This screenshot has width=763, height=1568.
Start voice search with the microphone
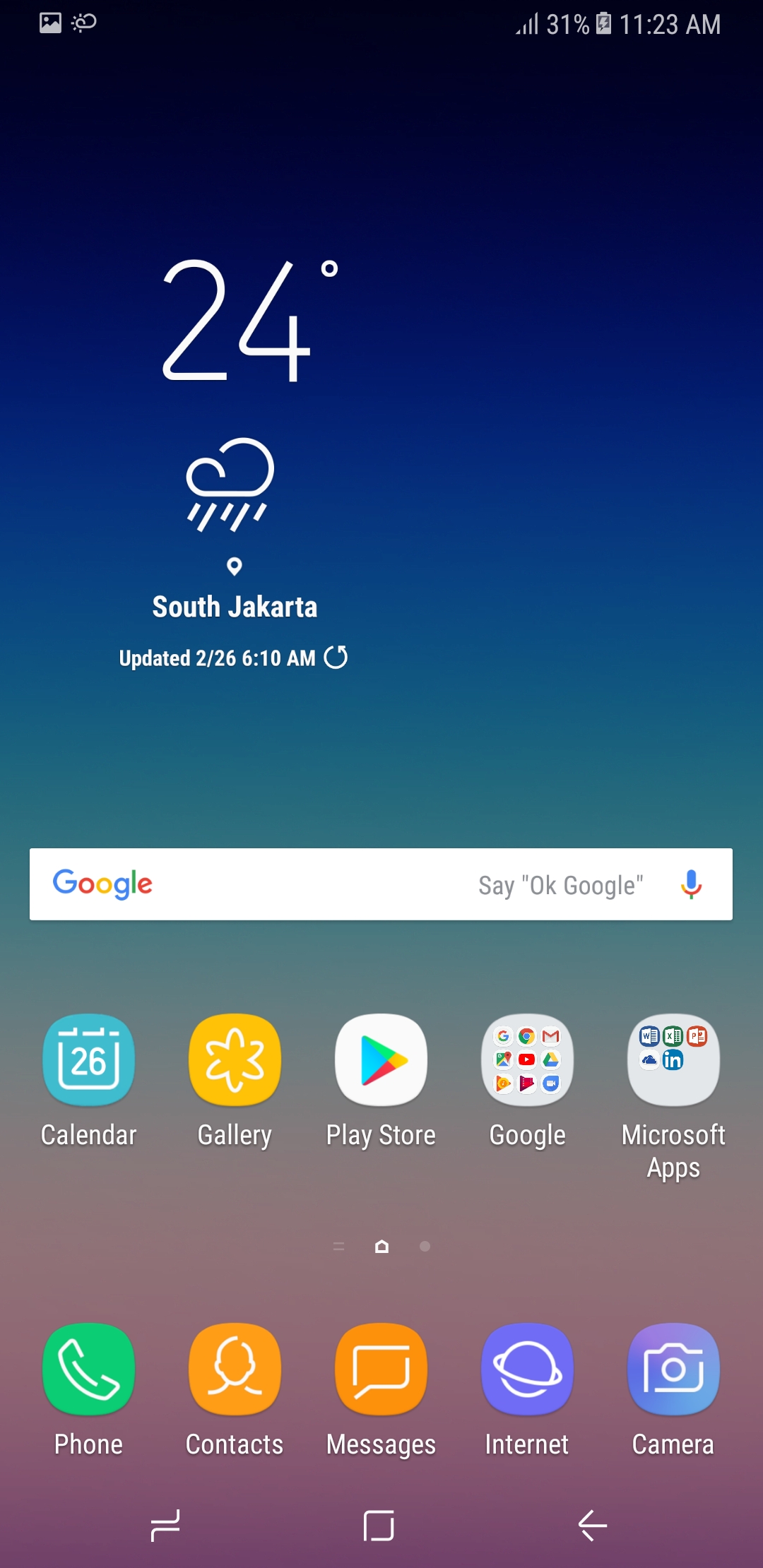tap(691, 884)
